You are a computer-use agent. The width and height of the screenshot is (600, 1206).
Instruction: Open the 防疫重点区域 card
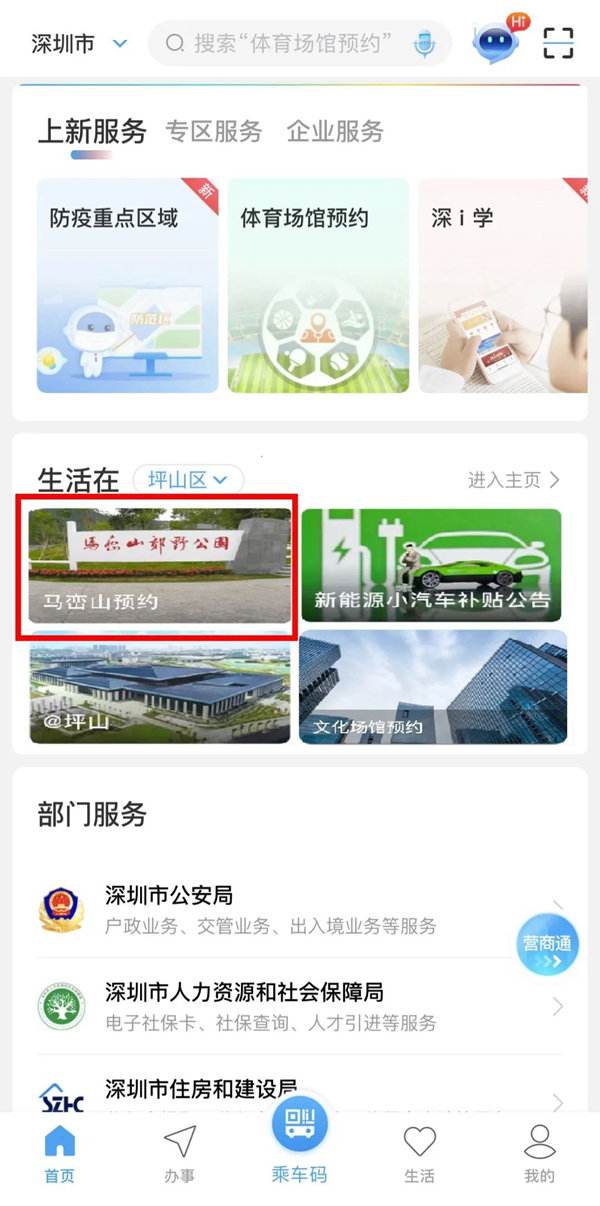pos(128,286)
